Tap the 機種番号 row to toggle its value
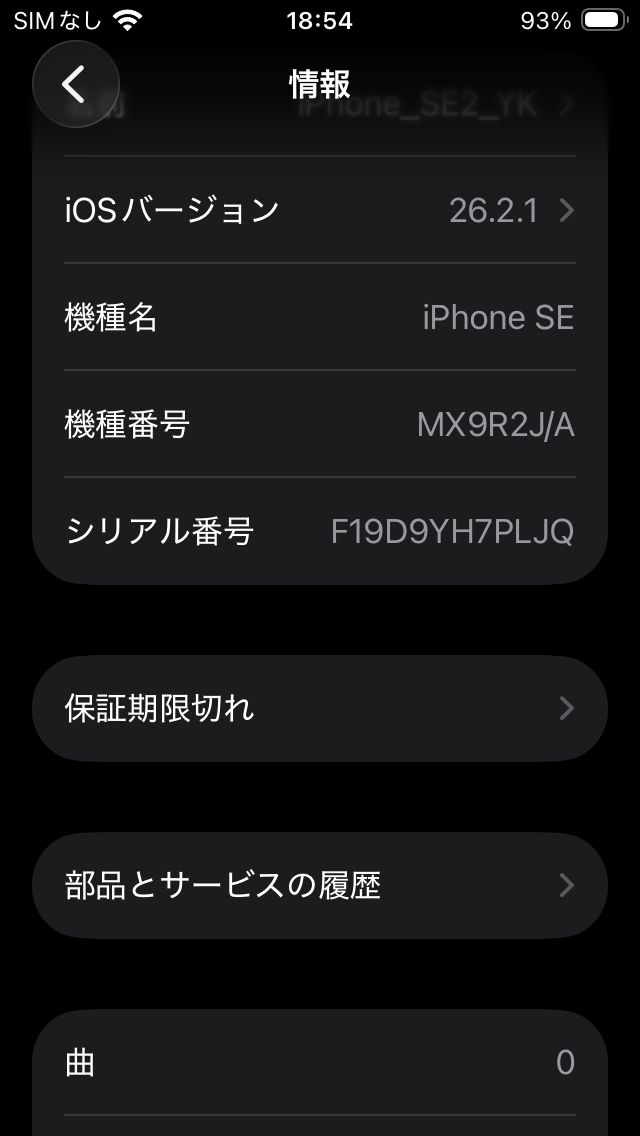 (x=320, y=425)
